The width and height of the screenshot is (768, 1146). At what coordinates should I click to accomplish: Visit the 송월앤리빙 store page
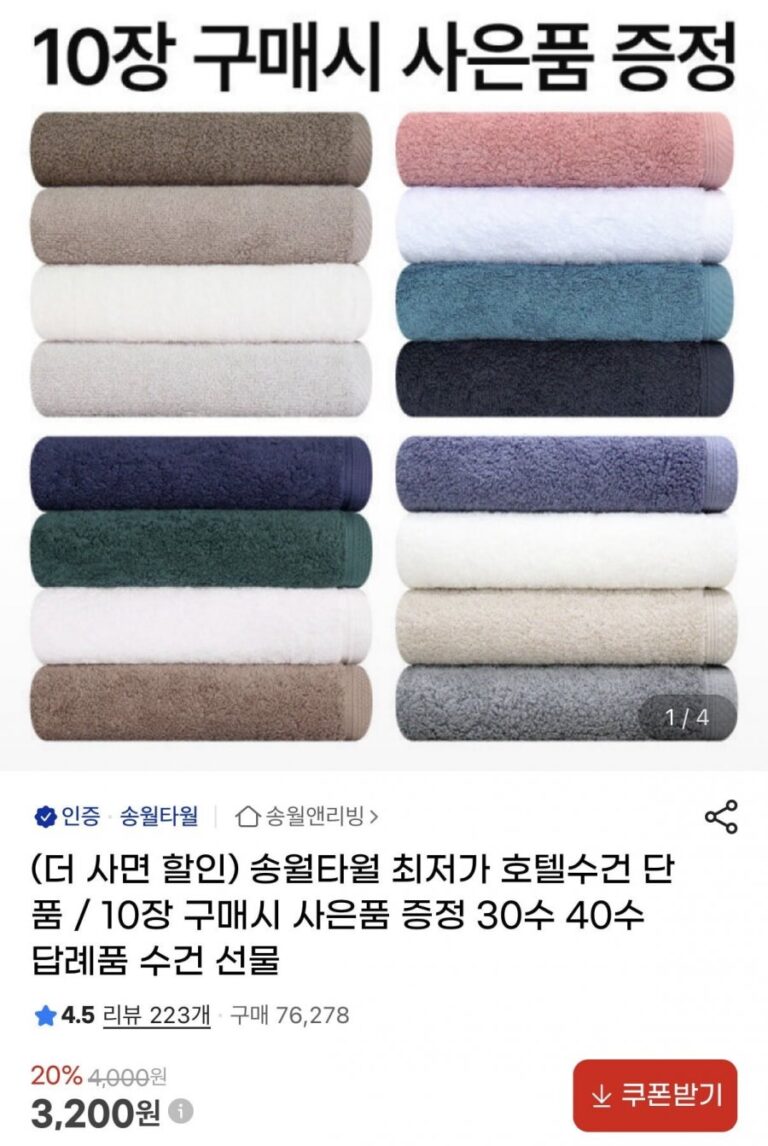[307, 816]
